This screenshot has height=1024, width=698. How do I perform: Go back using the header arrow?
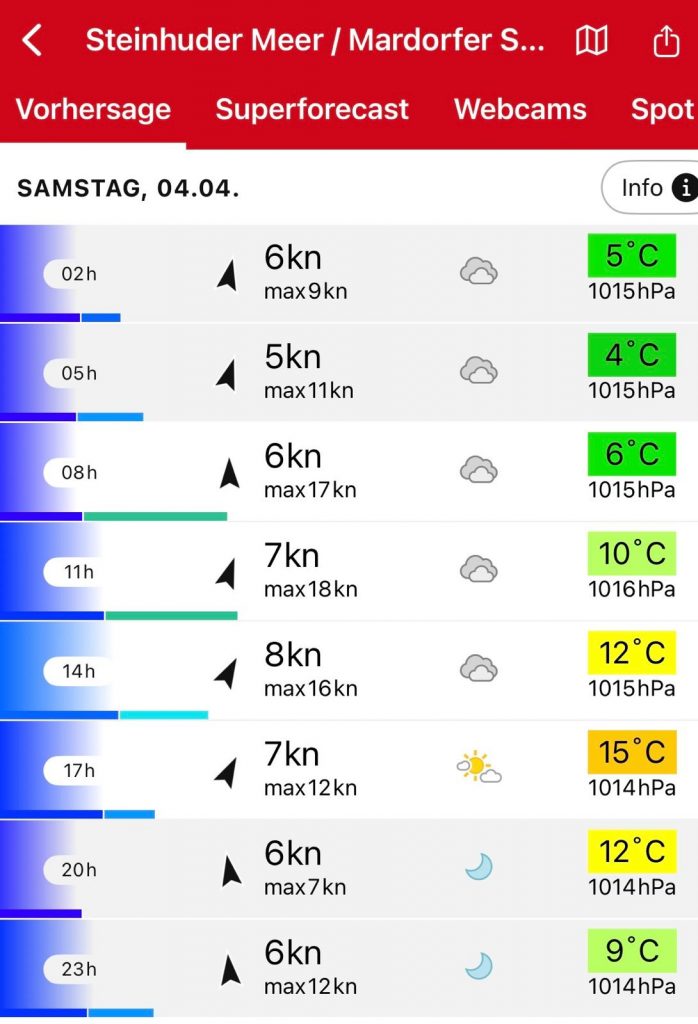(x=33, y=41)
